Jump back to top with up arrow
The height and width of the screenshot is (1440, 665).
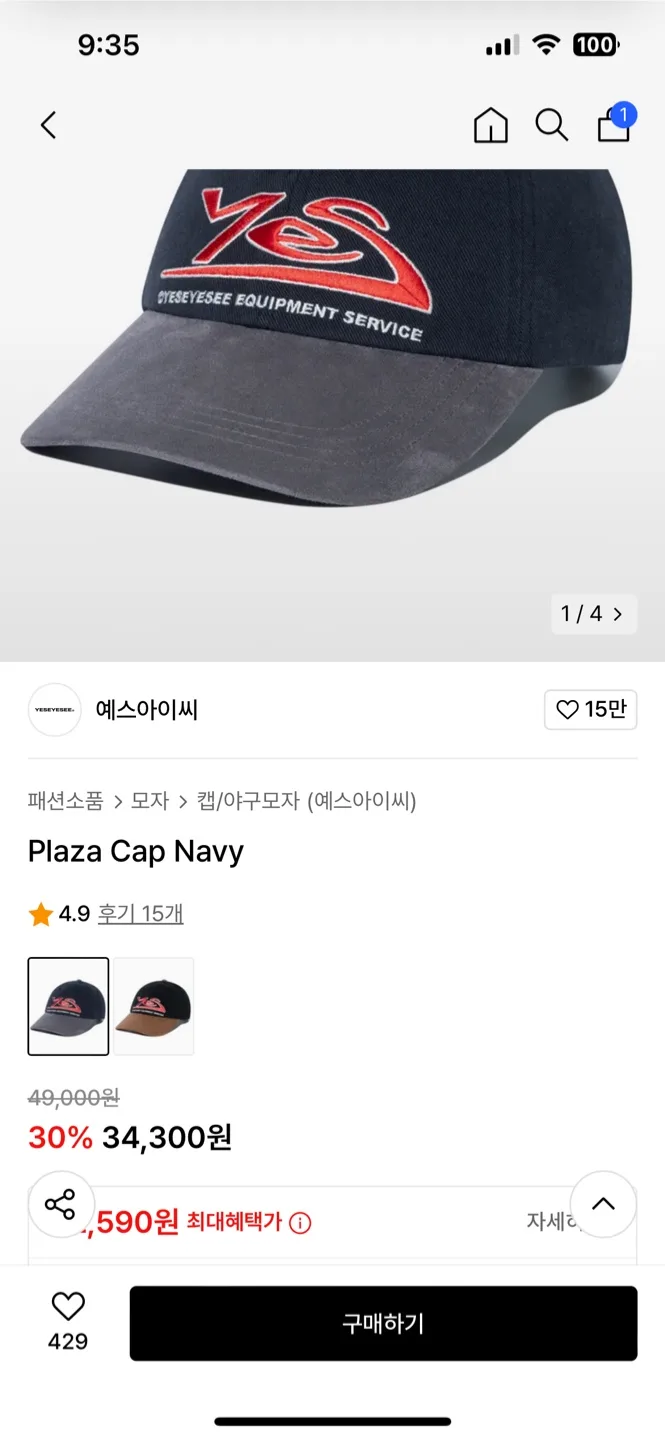click(603, 1204)
